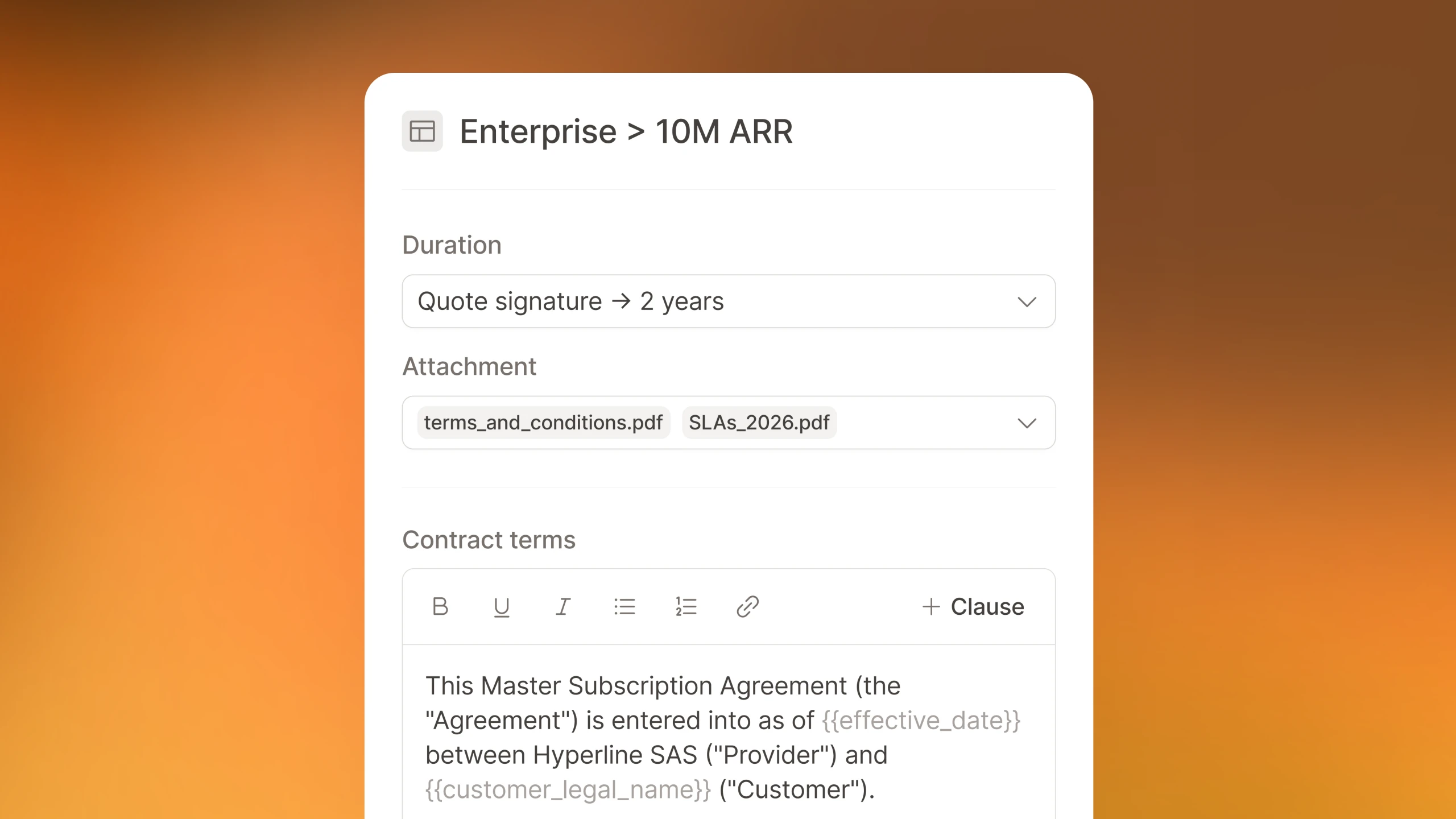Image resolution: width=1456 pixels, height=819 pixels.
Task: Select the terms_and_conditions.pdf chip
Action: (x=543, y=423)
